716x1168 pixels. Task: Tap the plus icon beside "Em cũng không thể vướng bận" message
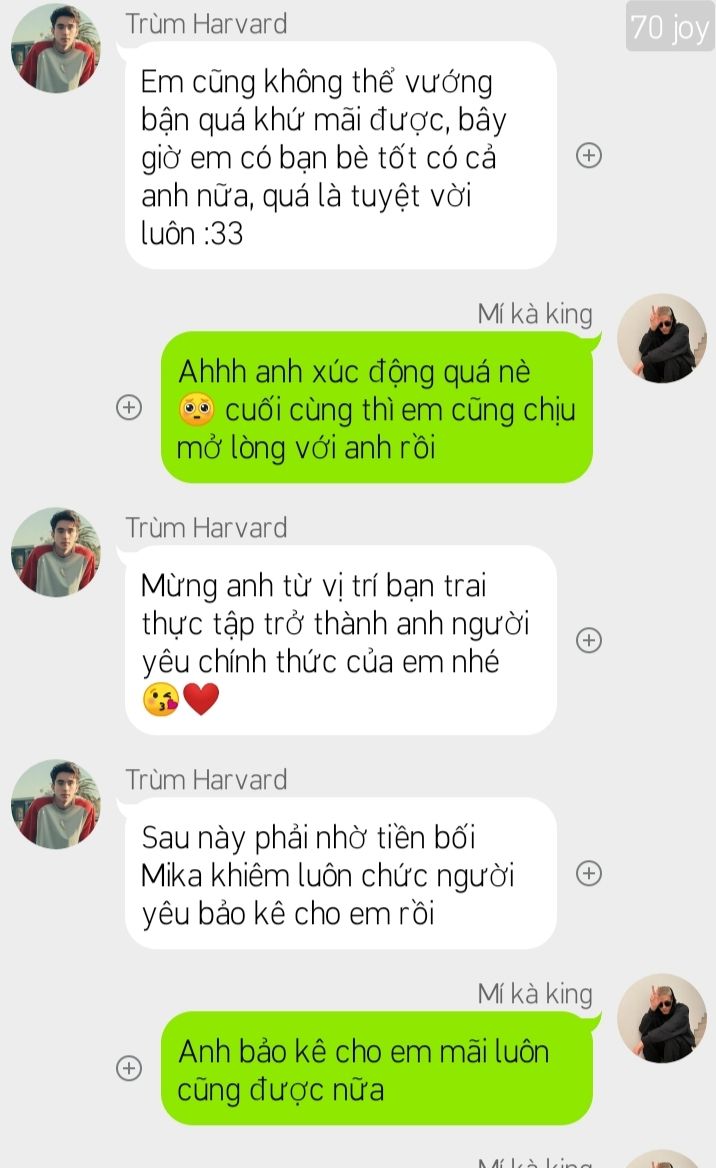point(590,155)
